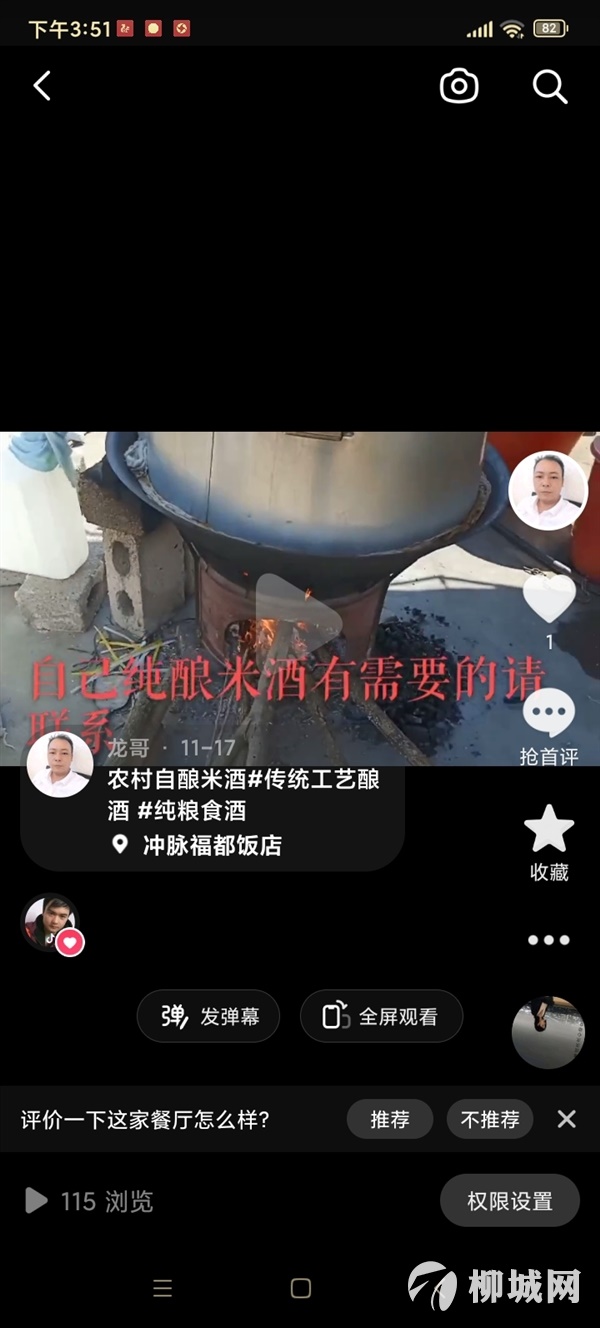Open 权限设置 permission settings
Viewport: 600px width, 1328px height.
coord(510,1201)
